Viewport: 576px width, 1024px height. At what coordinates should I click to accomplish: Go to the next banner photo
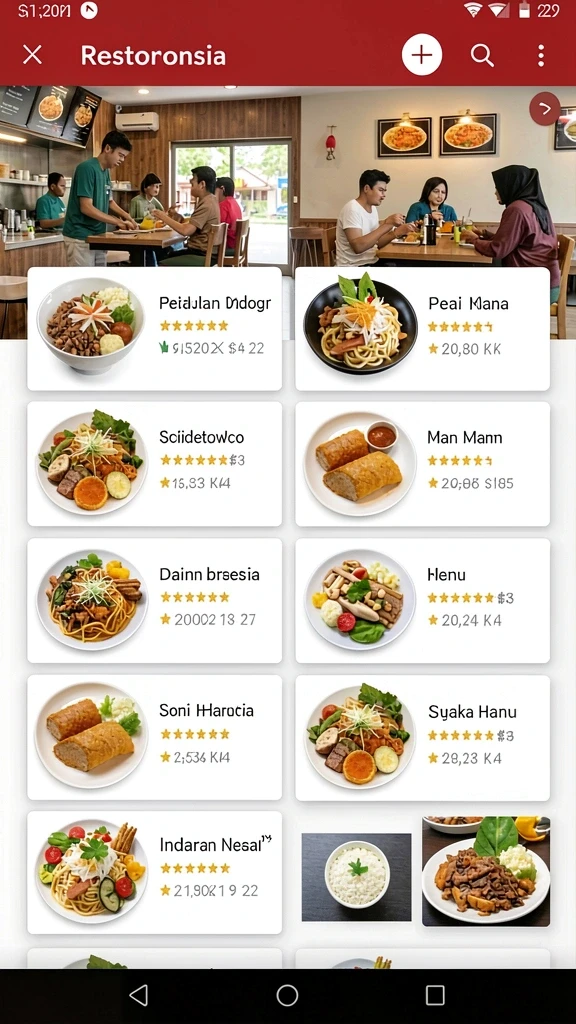(545, 109)
